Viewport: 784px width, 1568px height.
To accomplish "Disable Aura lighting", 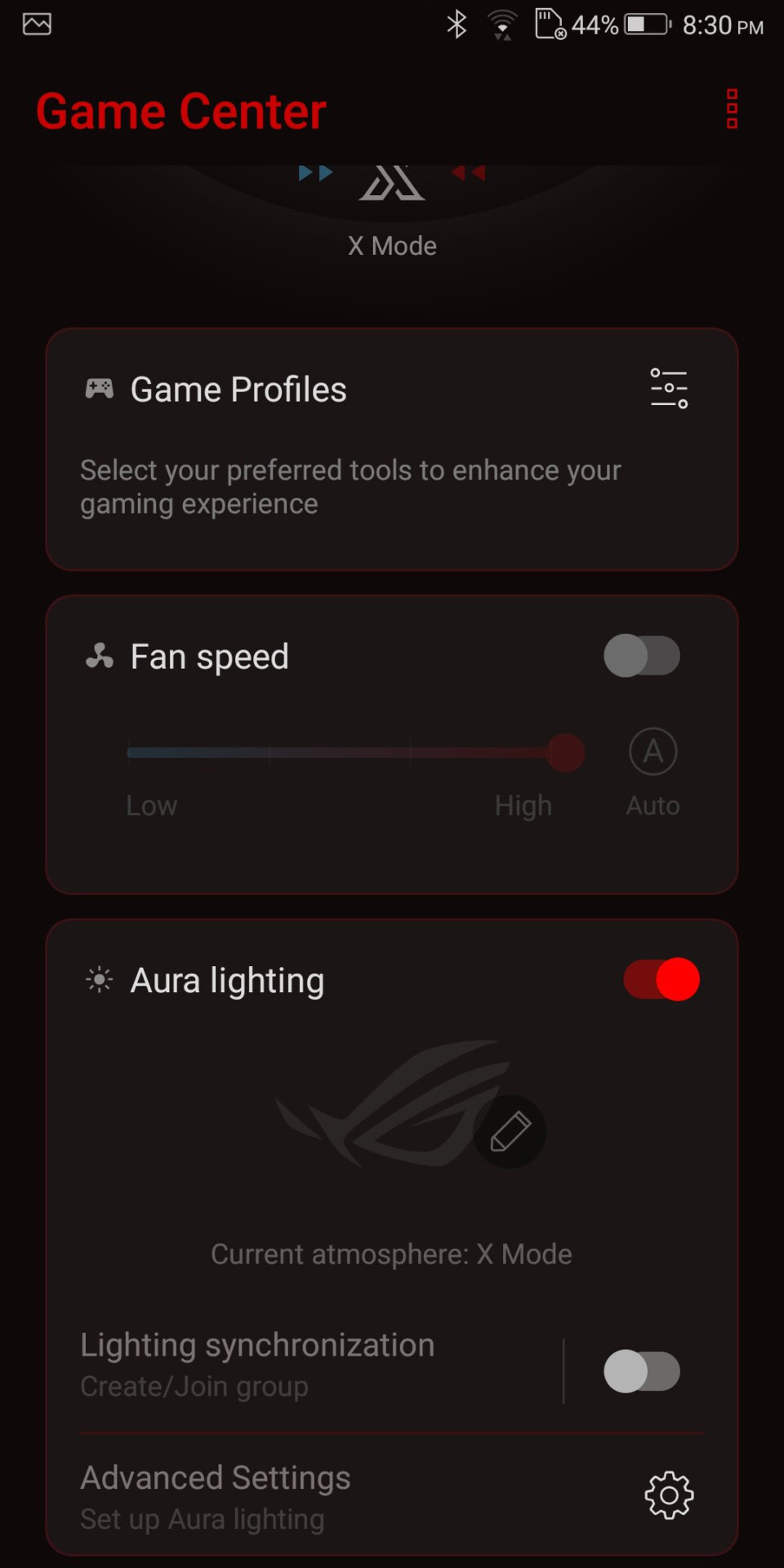I will click(x=661, y=979).
